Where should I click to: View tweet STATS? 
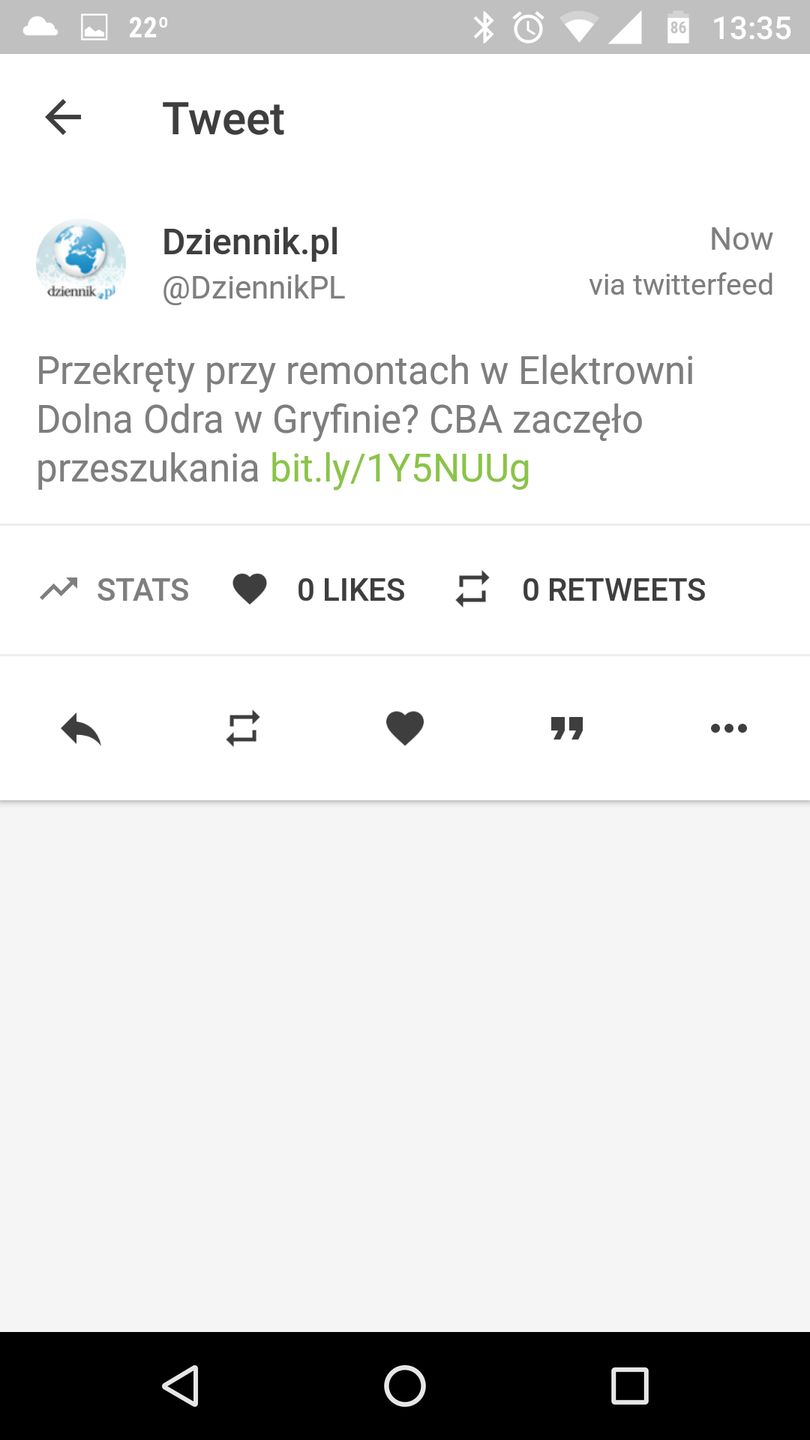[x=115, y=590]
